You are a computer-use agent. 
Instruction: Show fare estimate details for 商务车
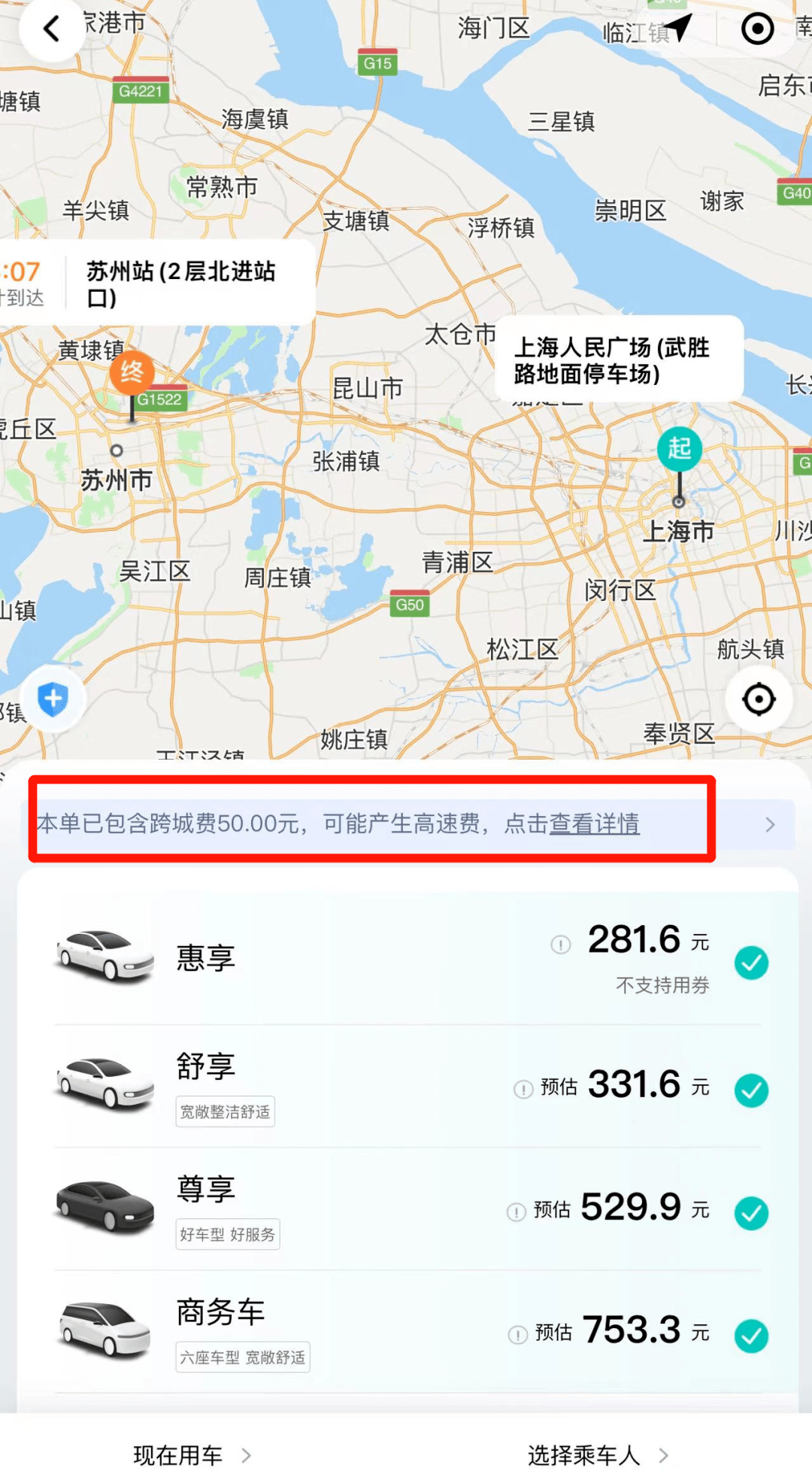point(517,1335)
